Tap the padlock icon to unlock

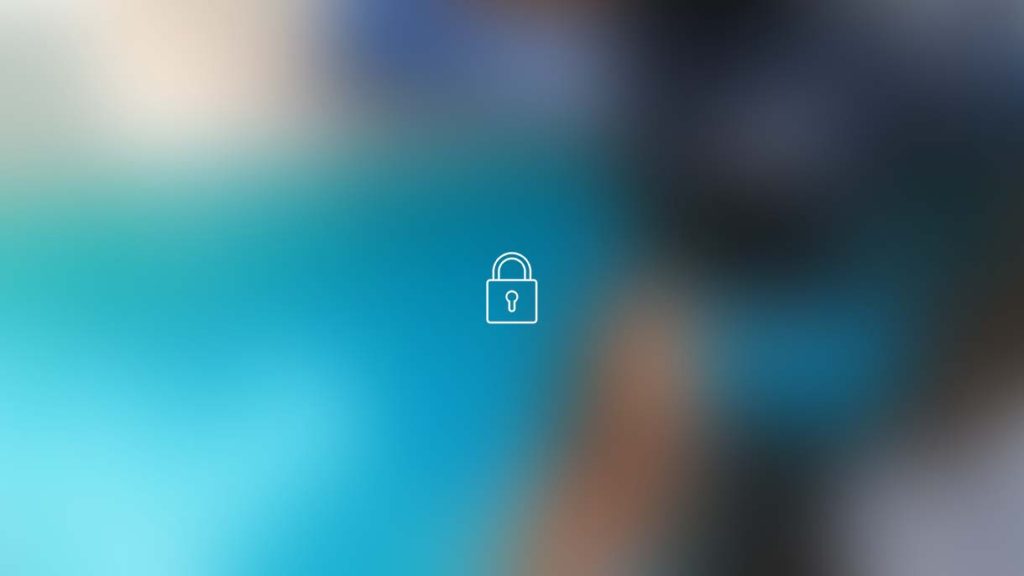pos(511,290)
